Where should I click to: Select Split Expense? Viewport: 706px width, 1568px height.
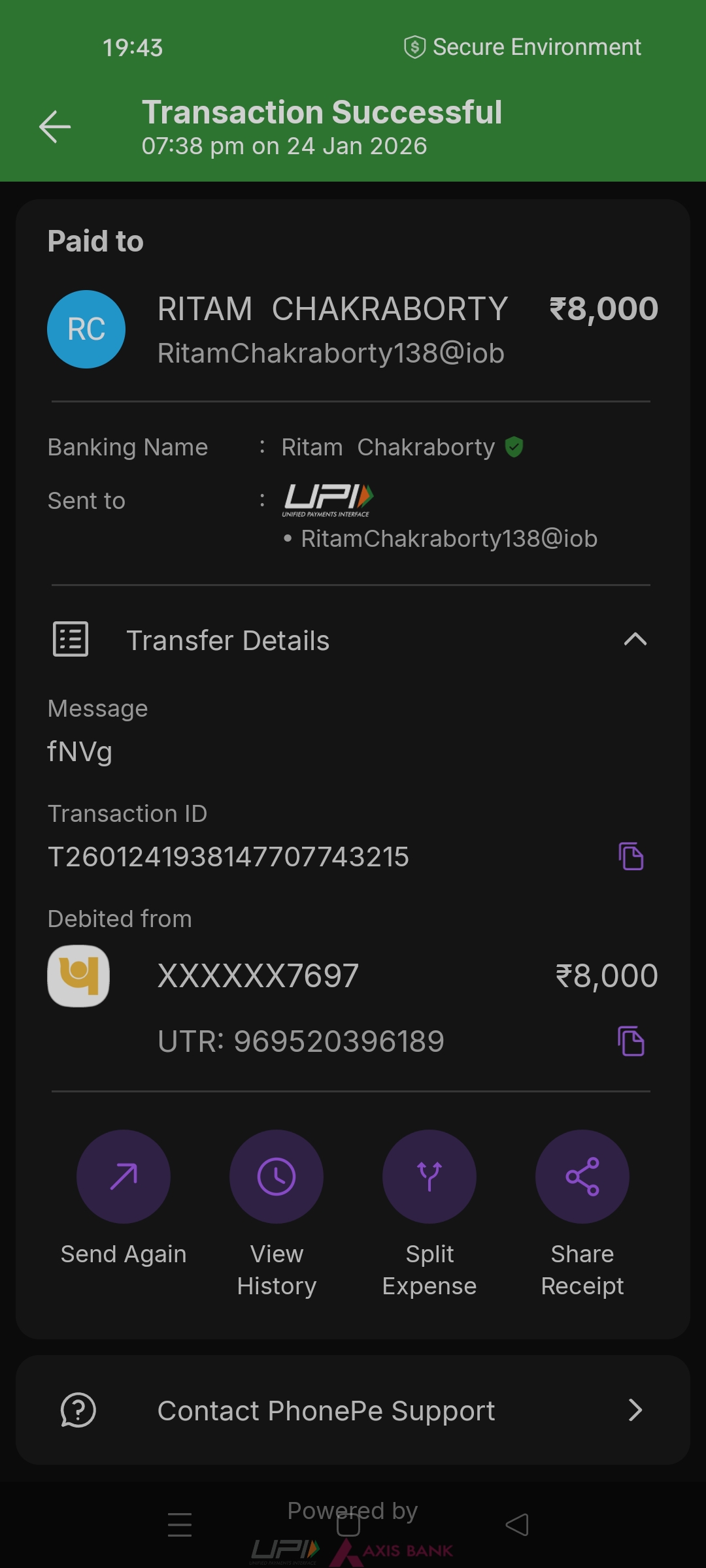tap(429, 1177)
